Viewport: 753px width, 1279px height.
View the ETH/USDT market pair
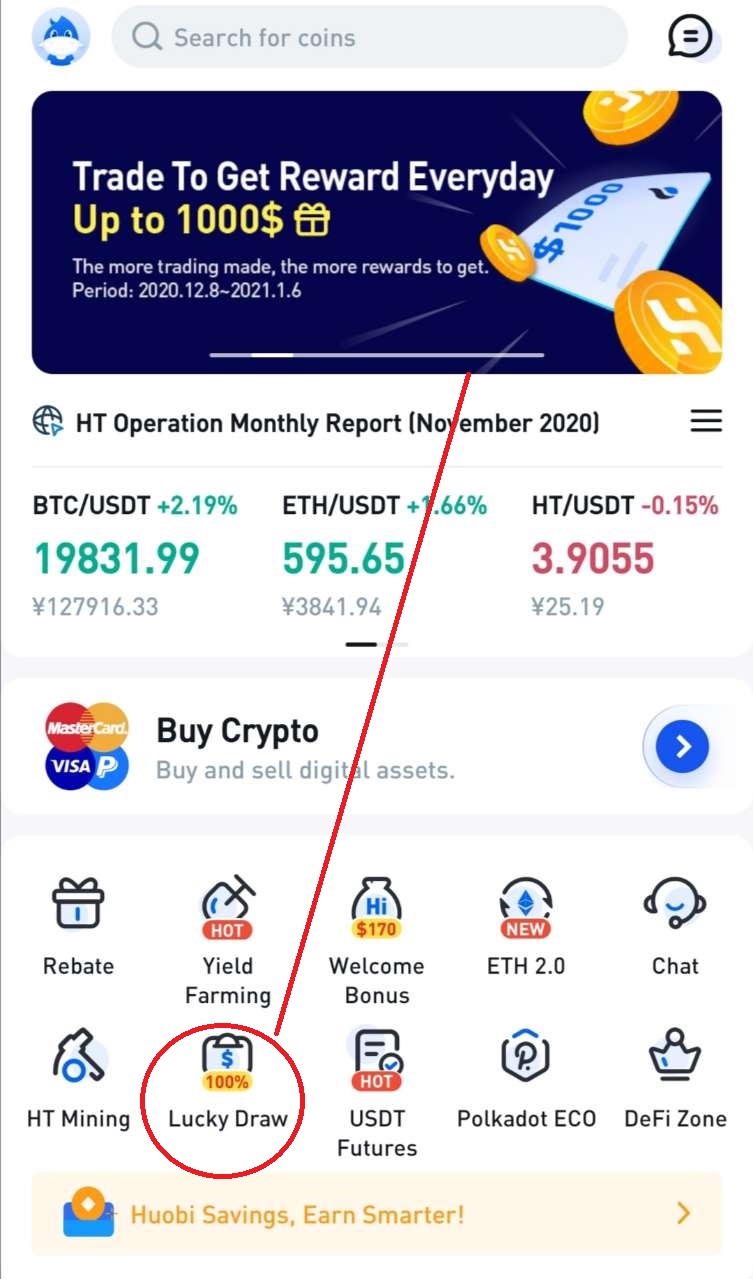click(x=384, y=555)
